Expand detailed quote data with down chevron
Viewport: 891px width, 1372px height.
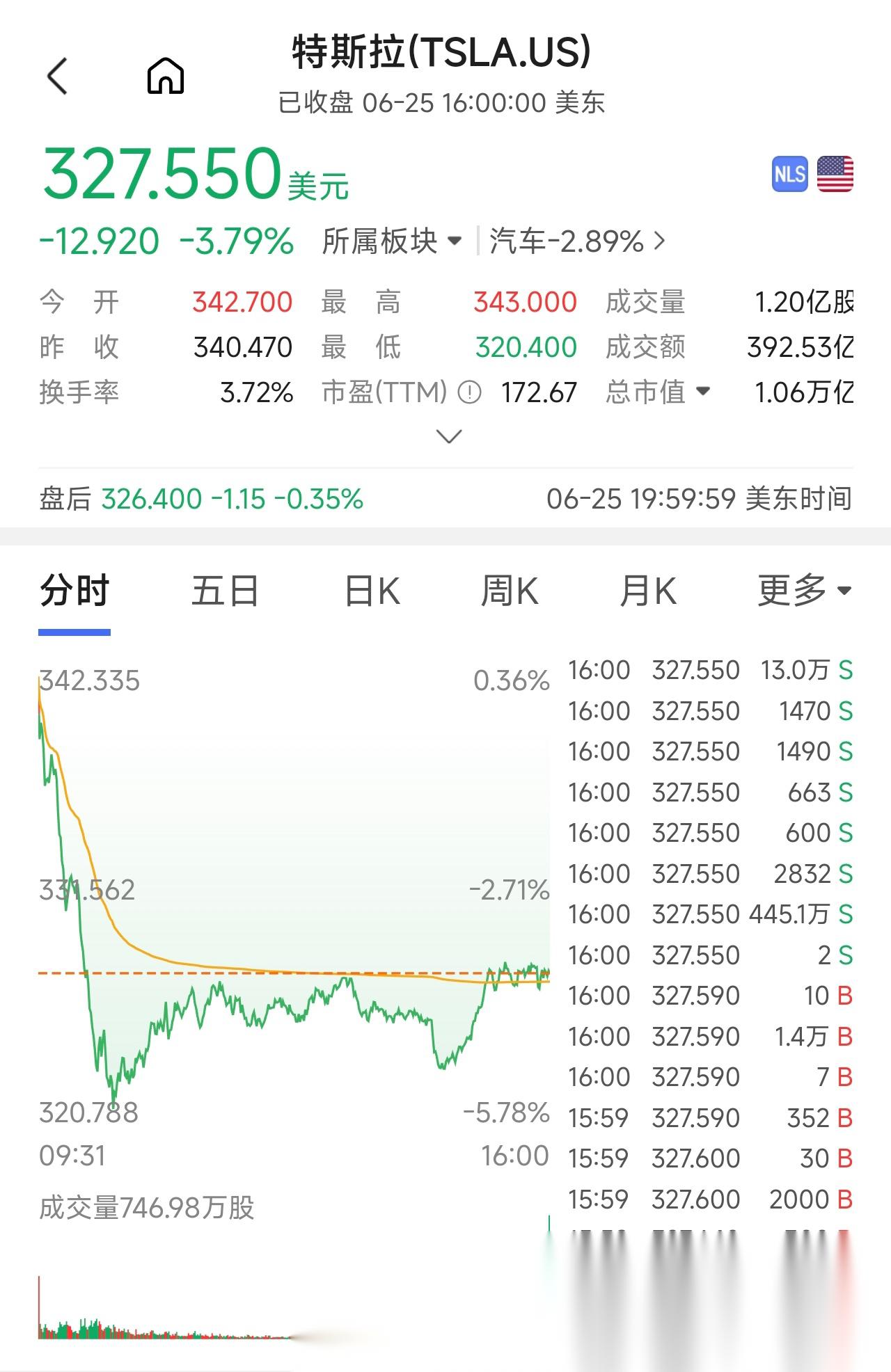tap(449, 436)
